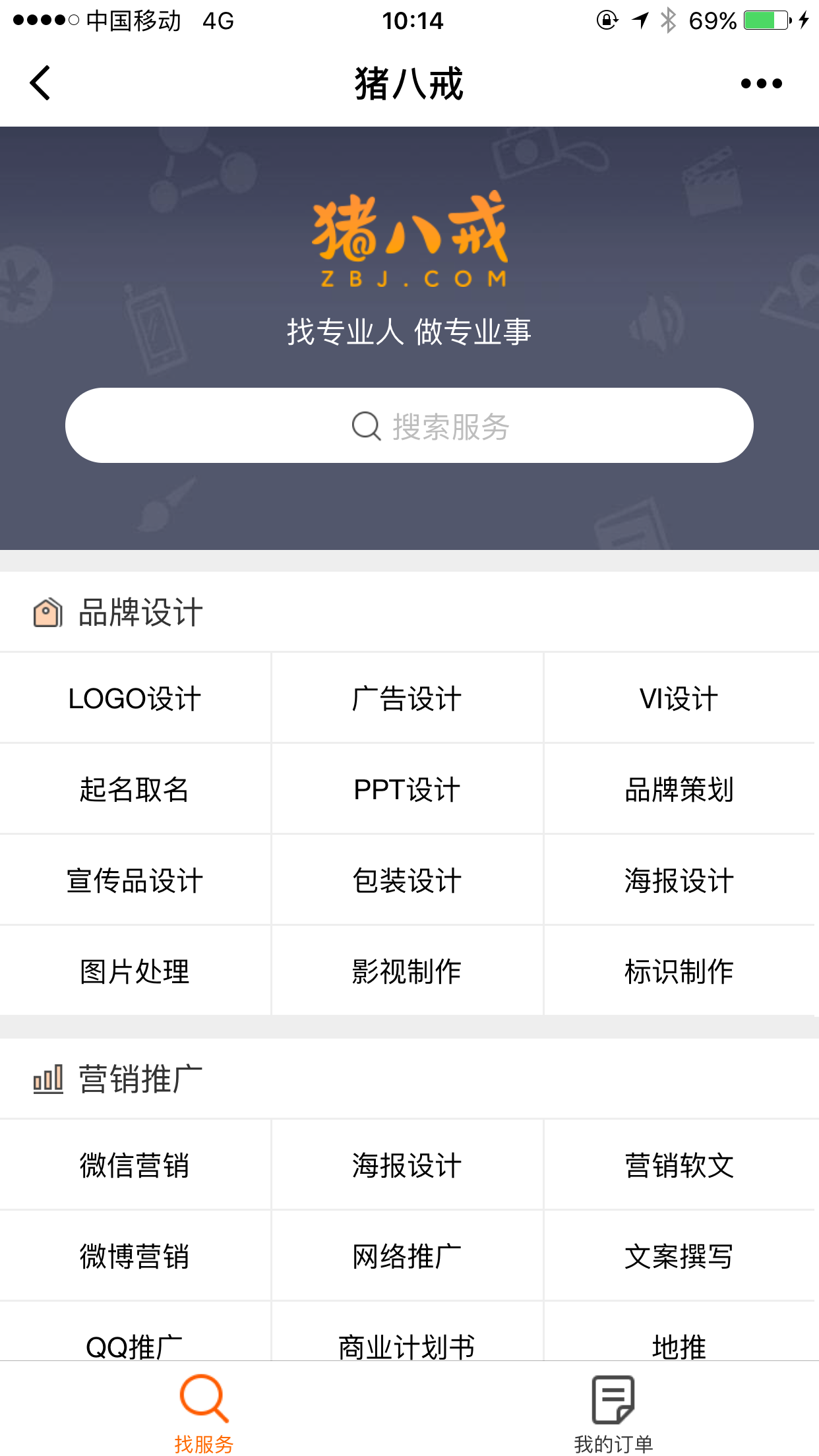Select 广告设计 category

point(407,698)
